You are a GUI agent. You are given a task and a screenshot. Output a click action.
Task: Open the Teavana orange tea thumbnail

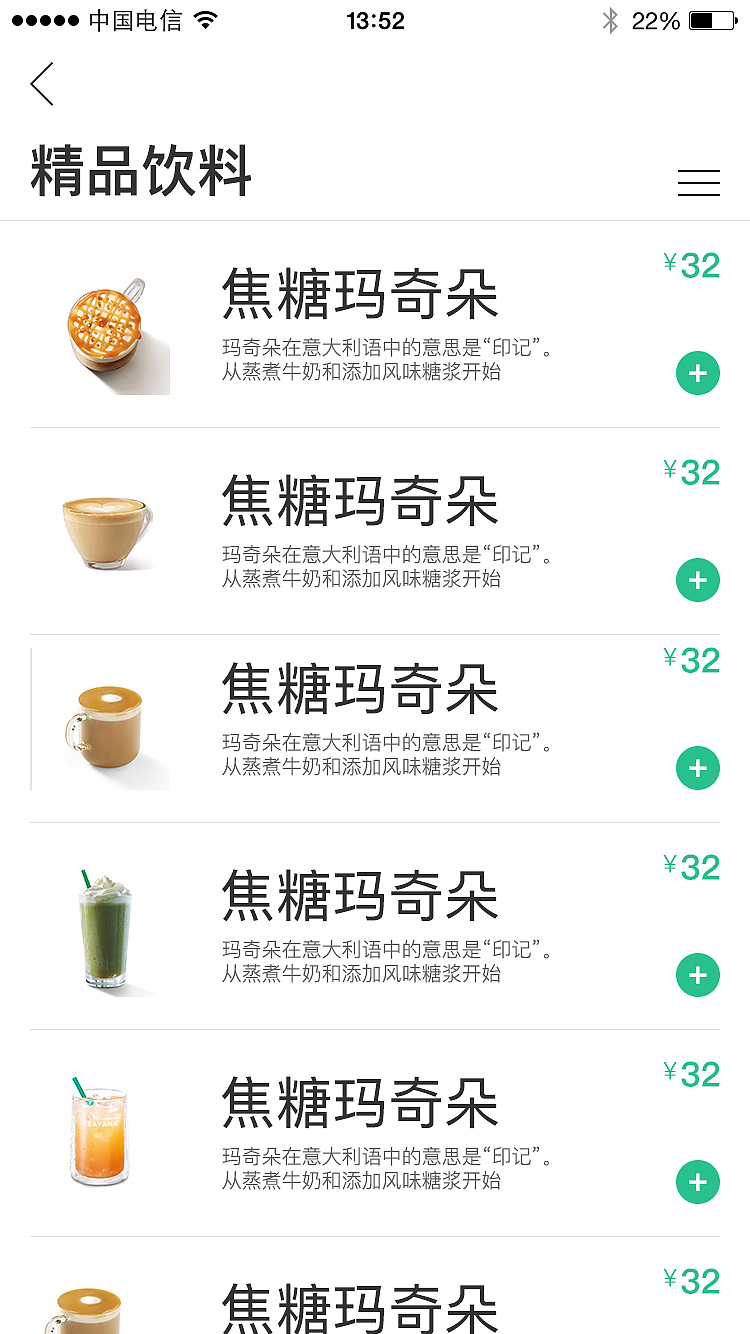(100, 1134)
